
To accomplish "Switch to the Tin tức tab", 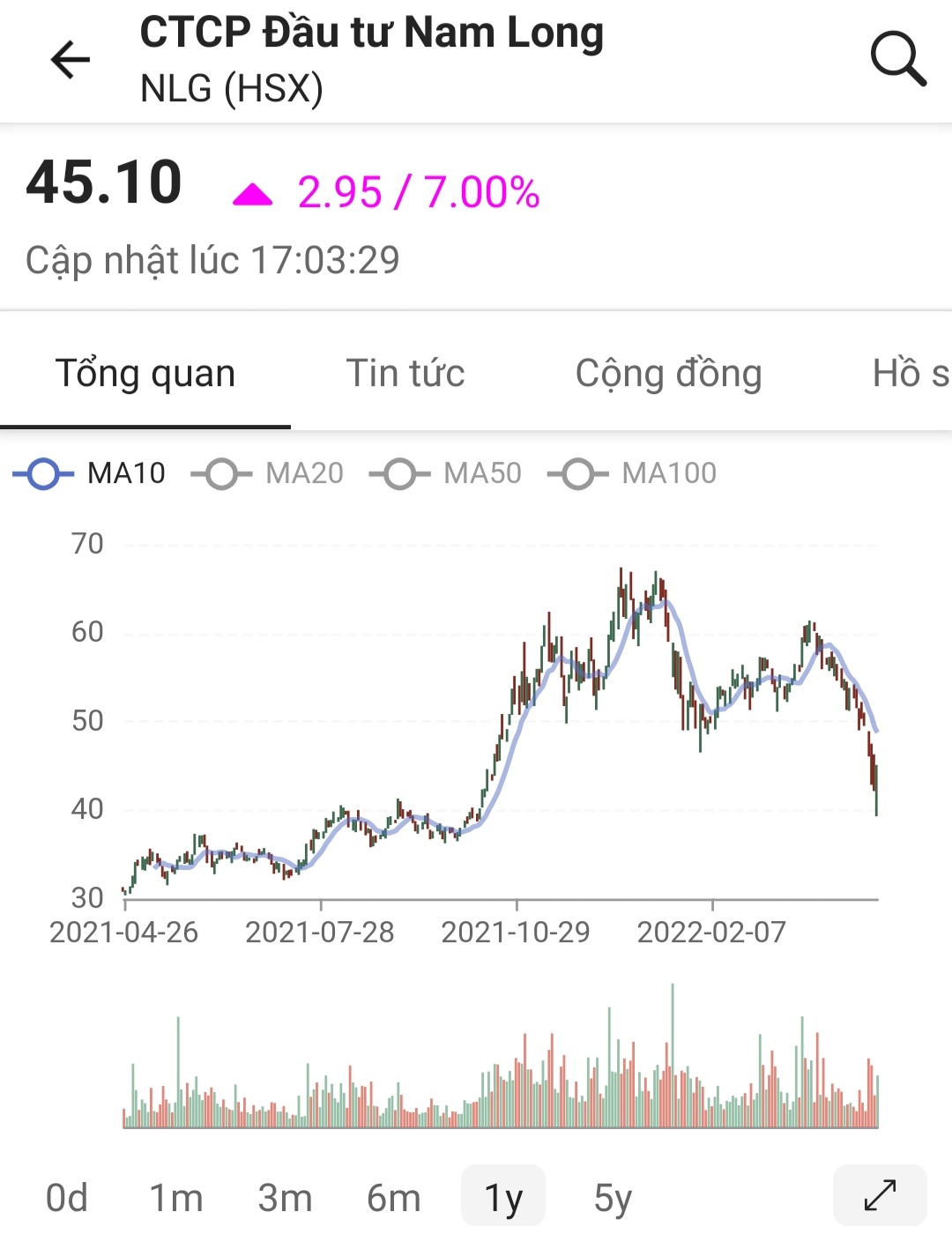I will pos(405,373).
